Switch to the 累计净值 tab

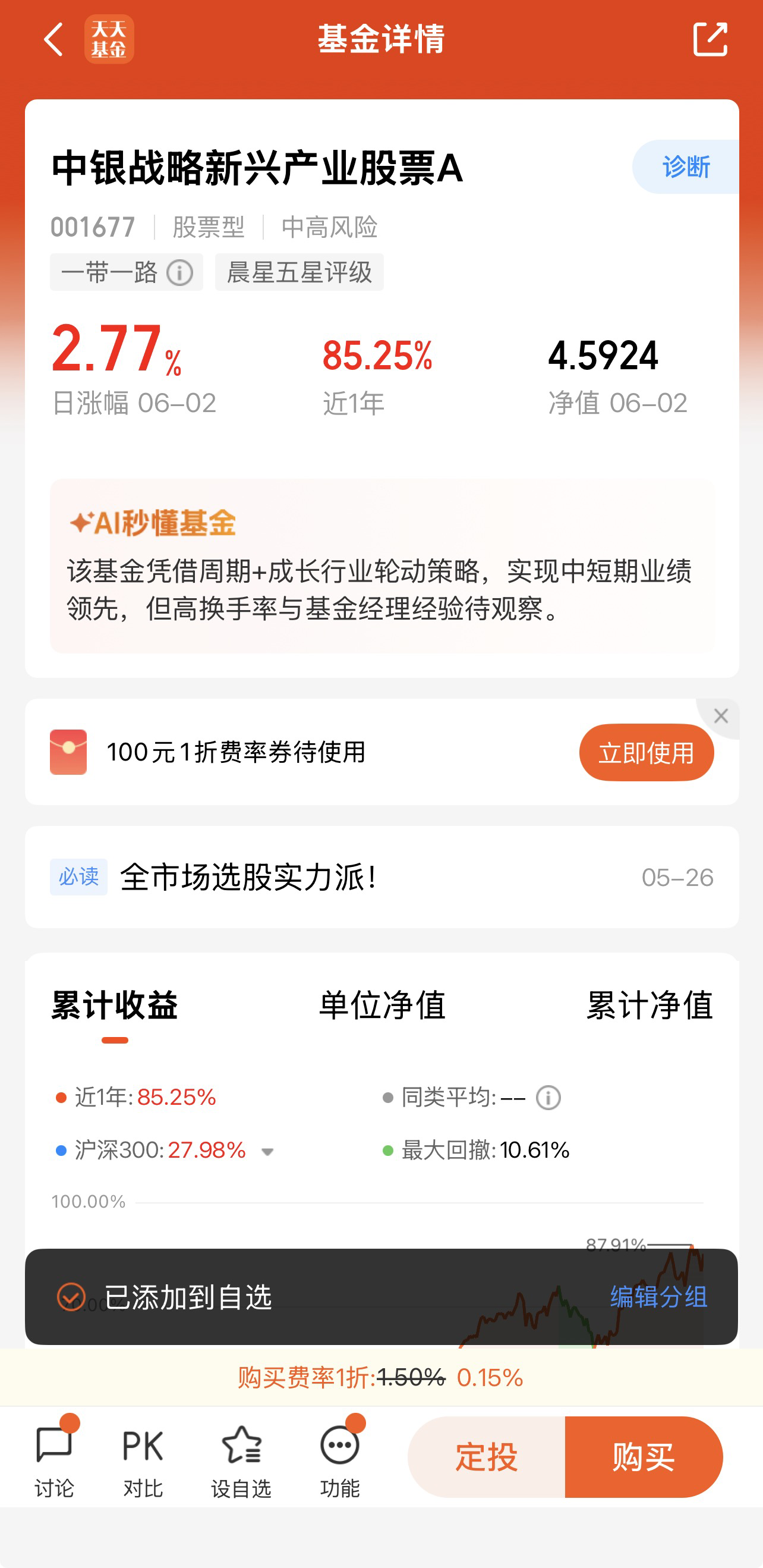650,1004
